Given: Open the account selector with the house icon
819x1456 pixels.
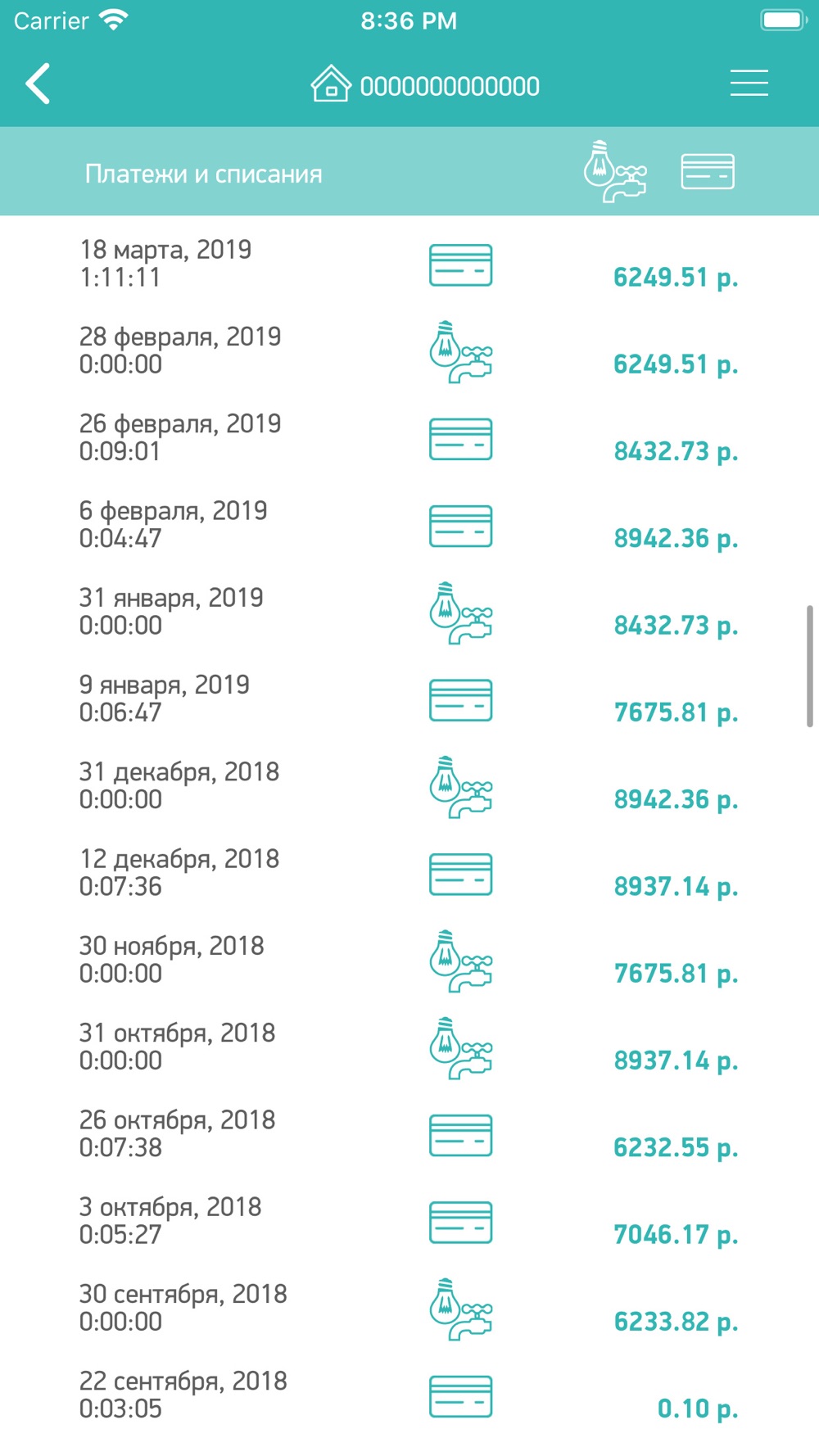Looking at the screenshot, I should point(425,84).
